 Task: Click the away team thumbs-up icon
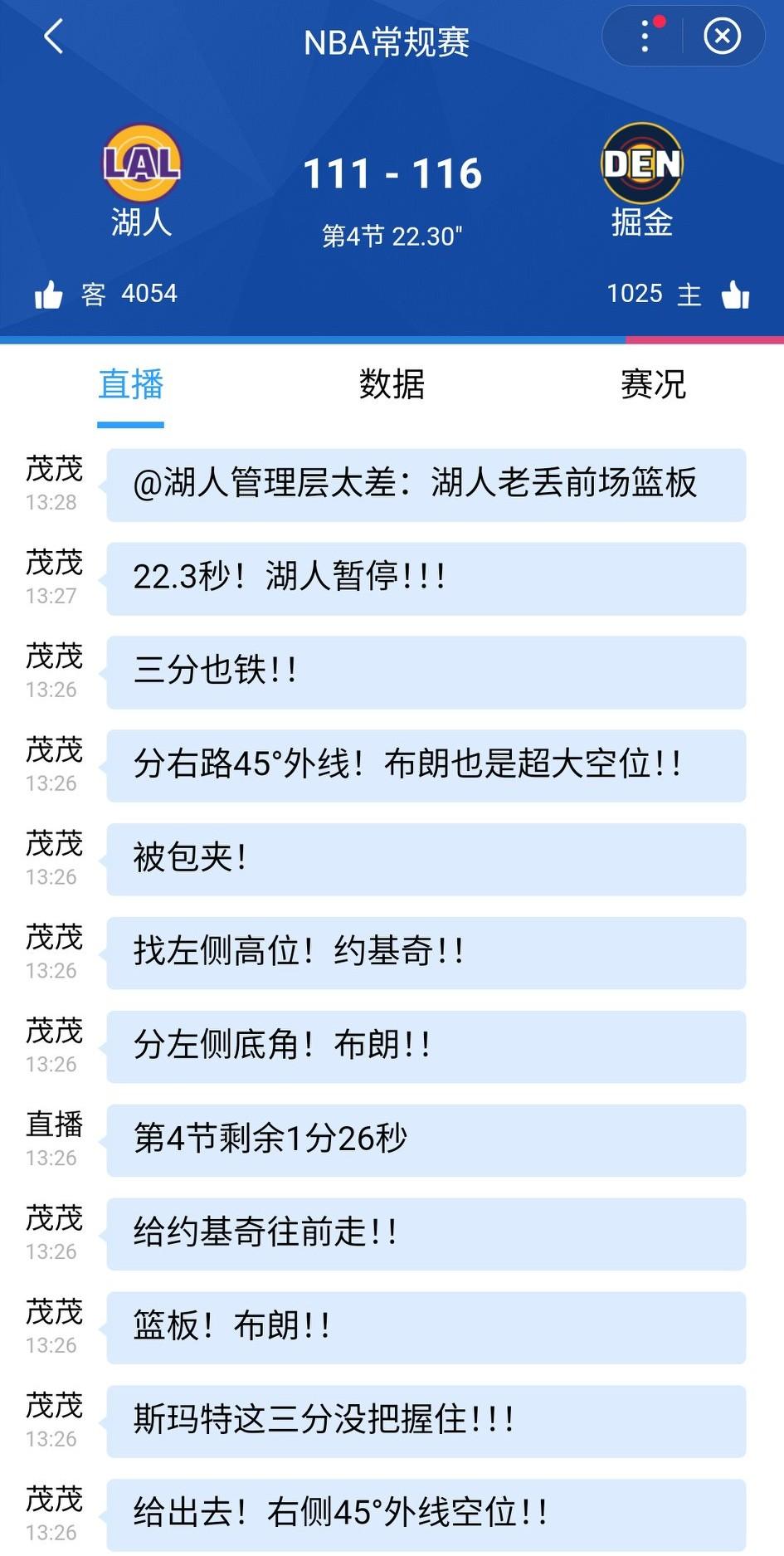click(x=51, y=292)
